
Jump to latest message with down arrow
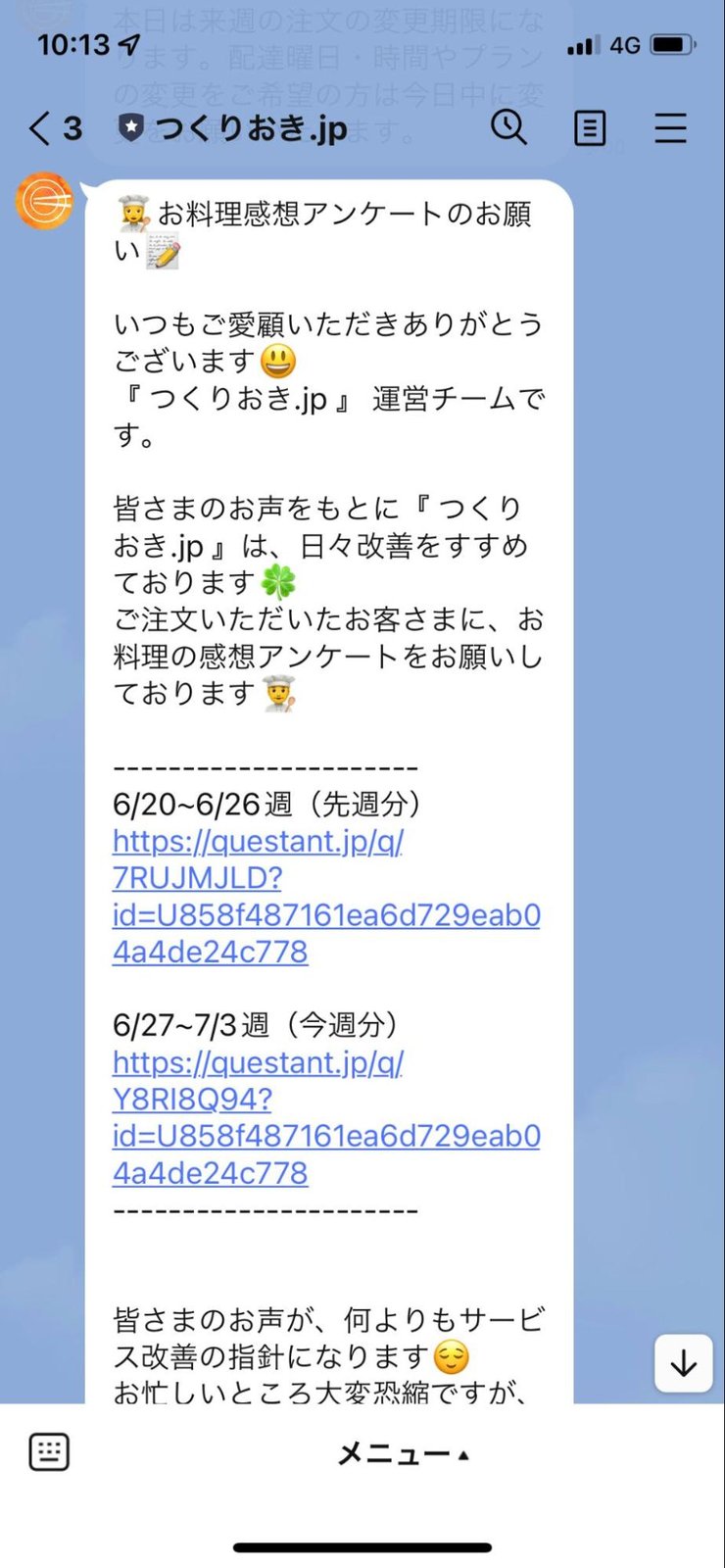pos(683,1363)
